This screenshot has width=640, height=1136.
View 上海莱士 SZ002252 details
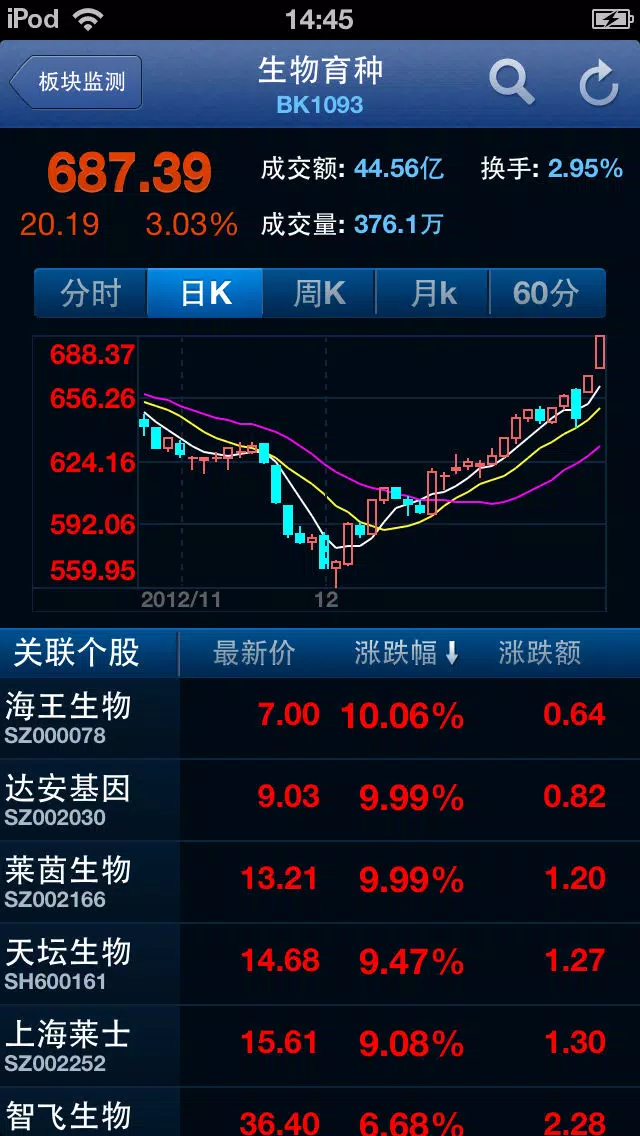point(320,1045)
